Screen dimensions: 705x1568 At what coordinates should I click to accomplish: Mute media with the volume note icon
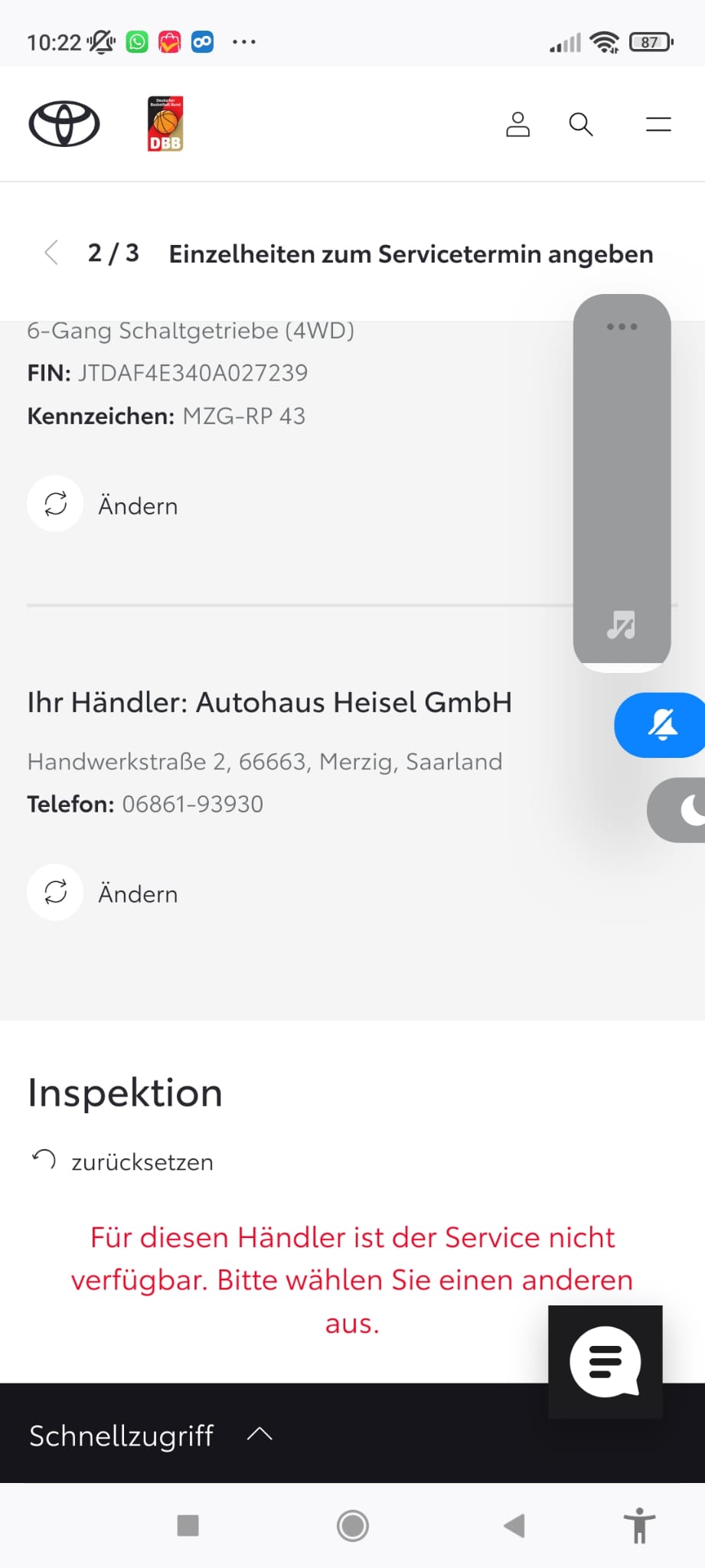[x=622, y=626]
